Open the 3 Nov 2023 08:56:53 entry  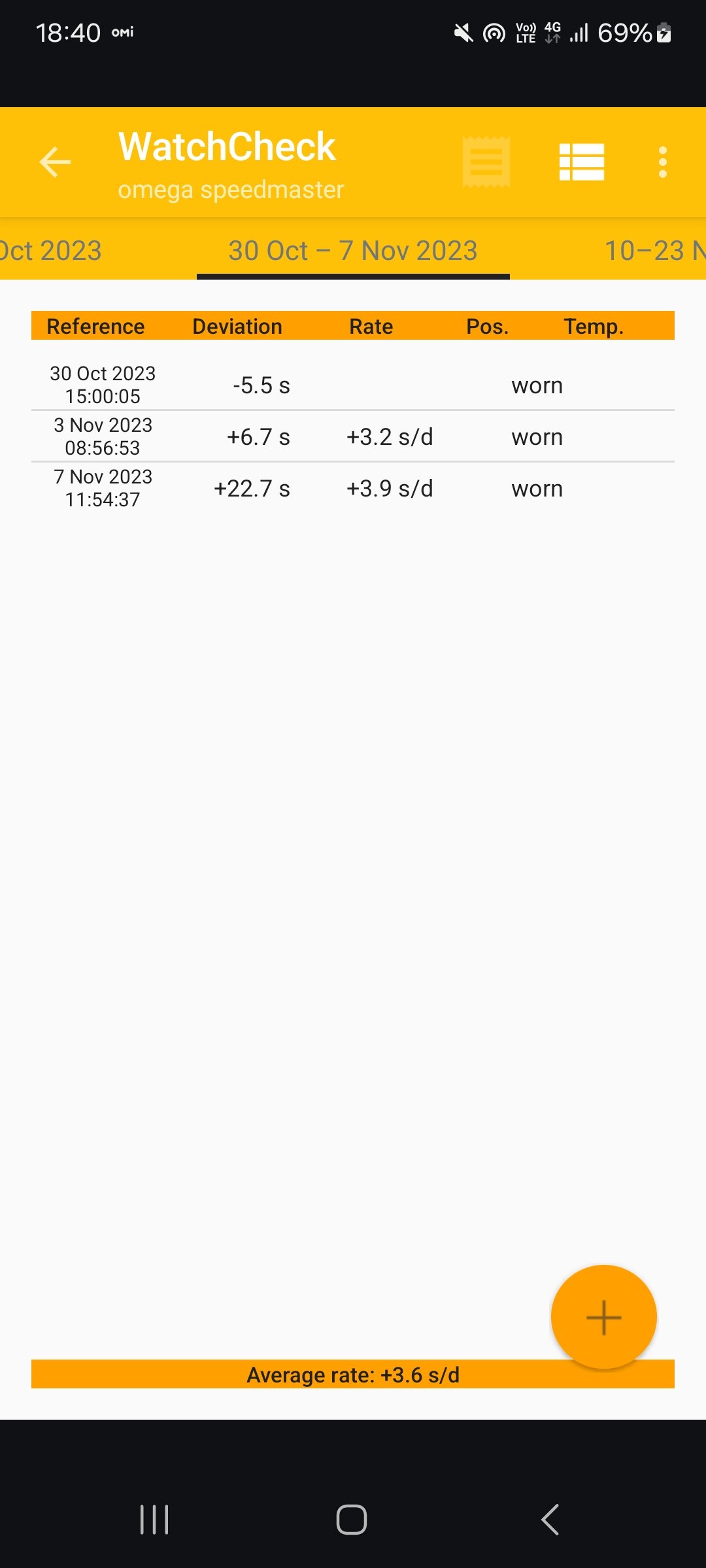click(x=353, y=436)
